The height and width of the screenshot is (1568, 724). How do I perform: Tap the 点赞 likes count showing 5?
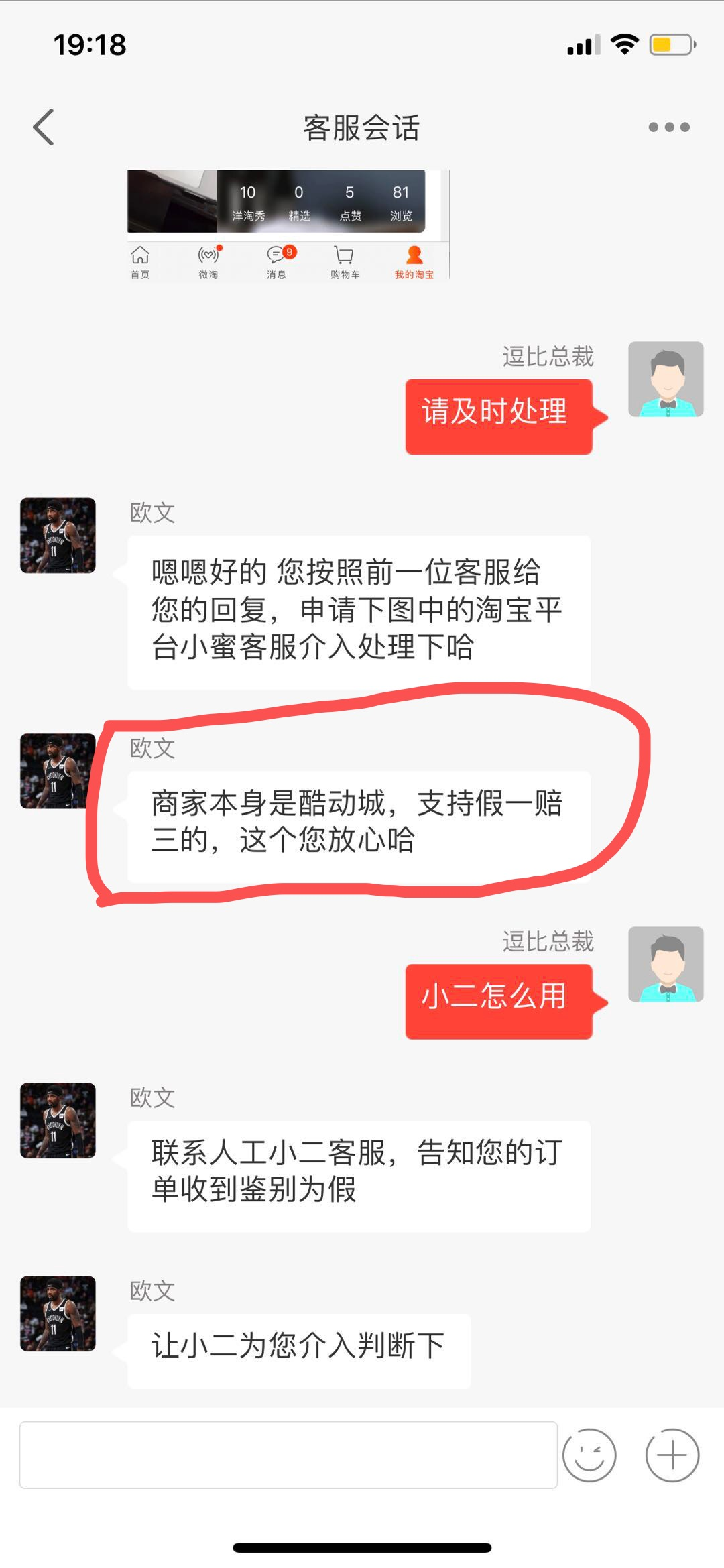point(349,204)
